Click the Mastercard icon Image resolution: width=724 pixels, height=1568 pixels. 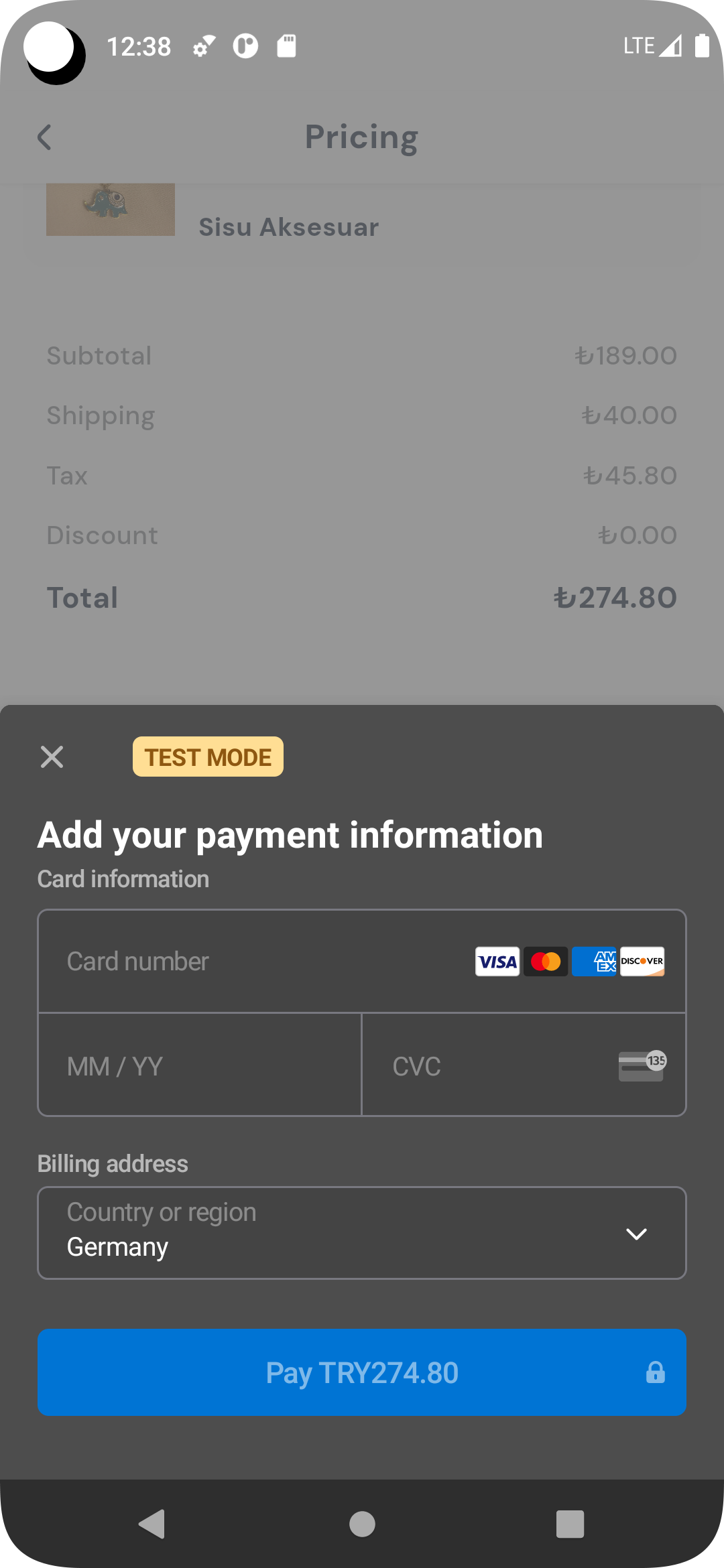point(545,962)
